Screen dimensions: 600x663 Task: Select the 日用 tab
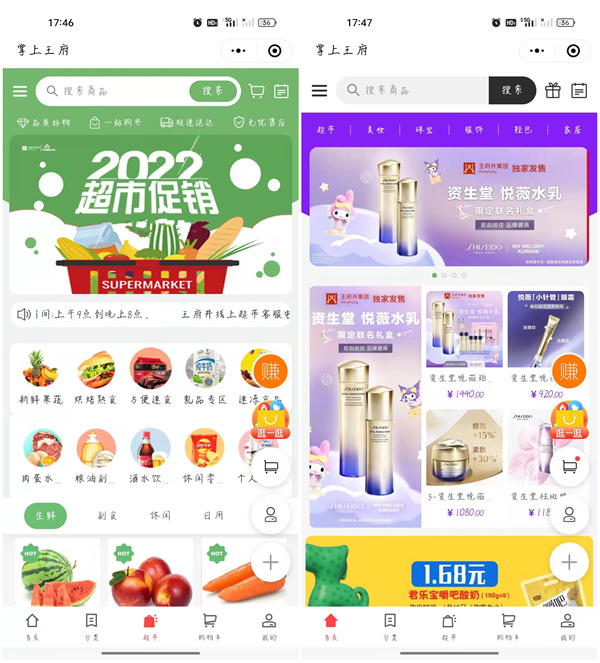pyautogui.click(x=214, y=516)
